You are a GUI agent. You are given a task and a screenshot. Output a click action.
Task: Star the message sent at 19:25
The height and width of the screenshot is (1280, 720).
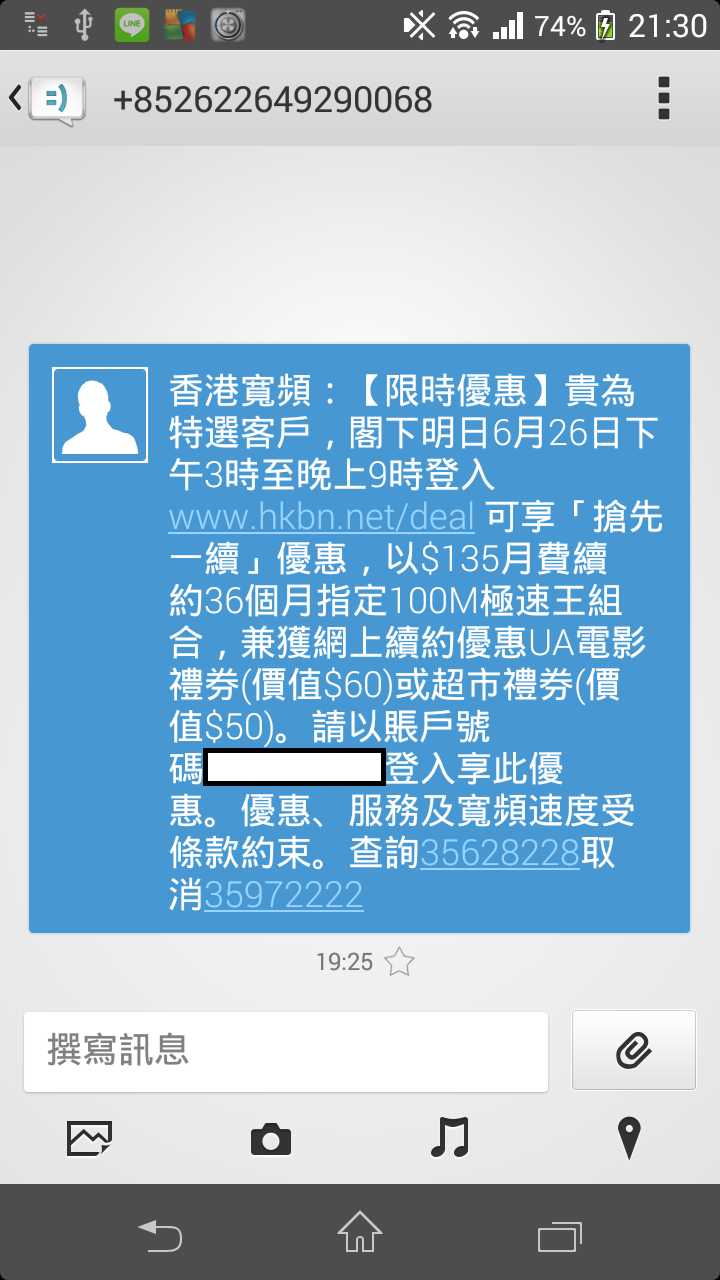[x=399, y=962]
